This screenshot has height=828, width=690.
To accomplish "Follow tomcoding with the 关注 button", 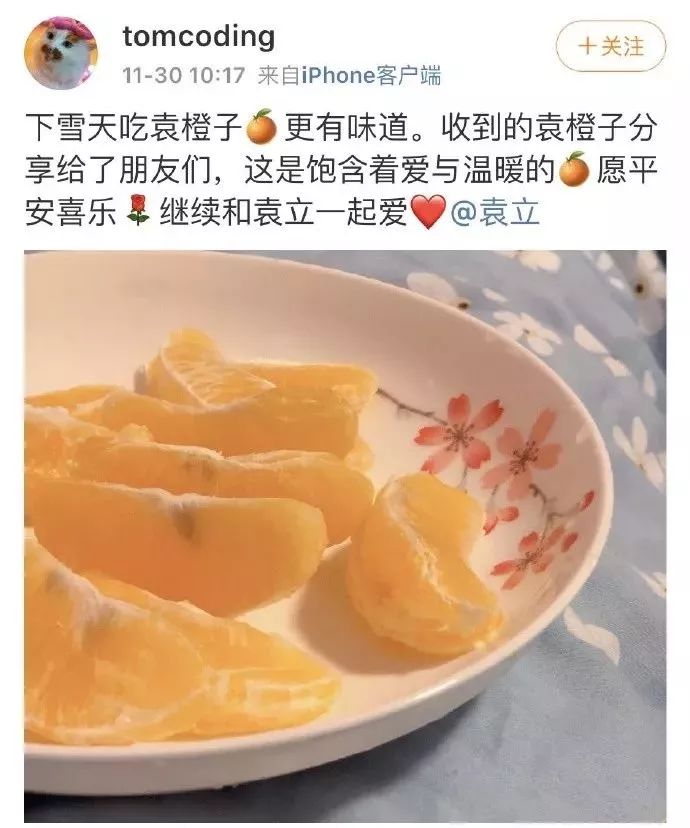I will [610, 46].
